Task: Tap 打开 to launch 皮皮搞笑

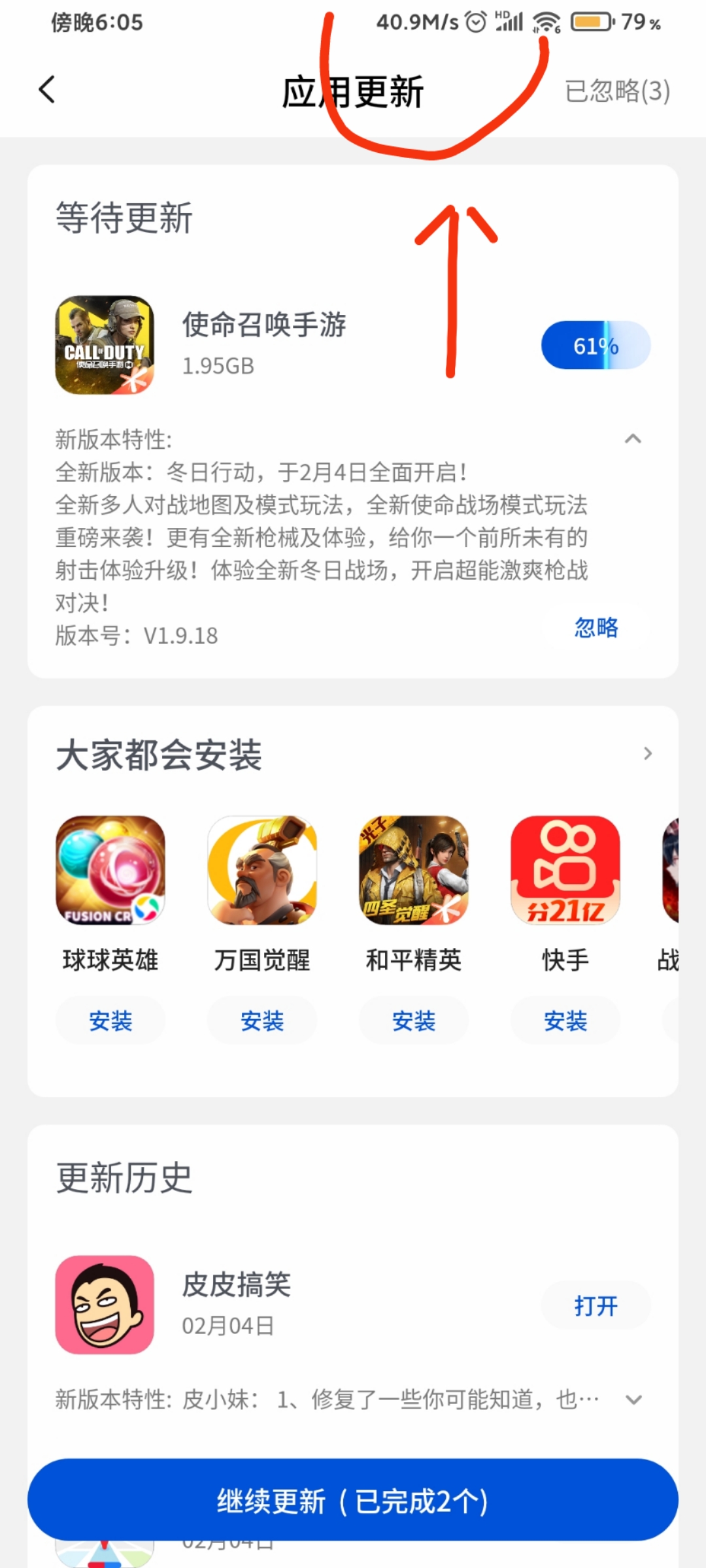Action: tap(596, 1305)
